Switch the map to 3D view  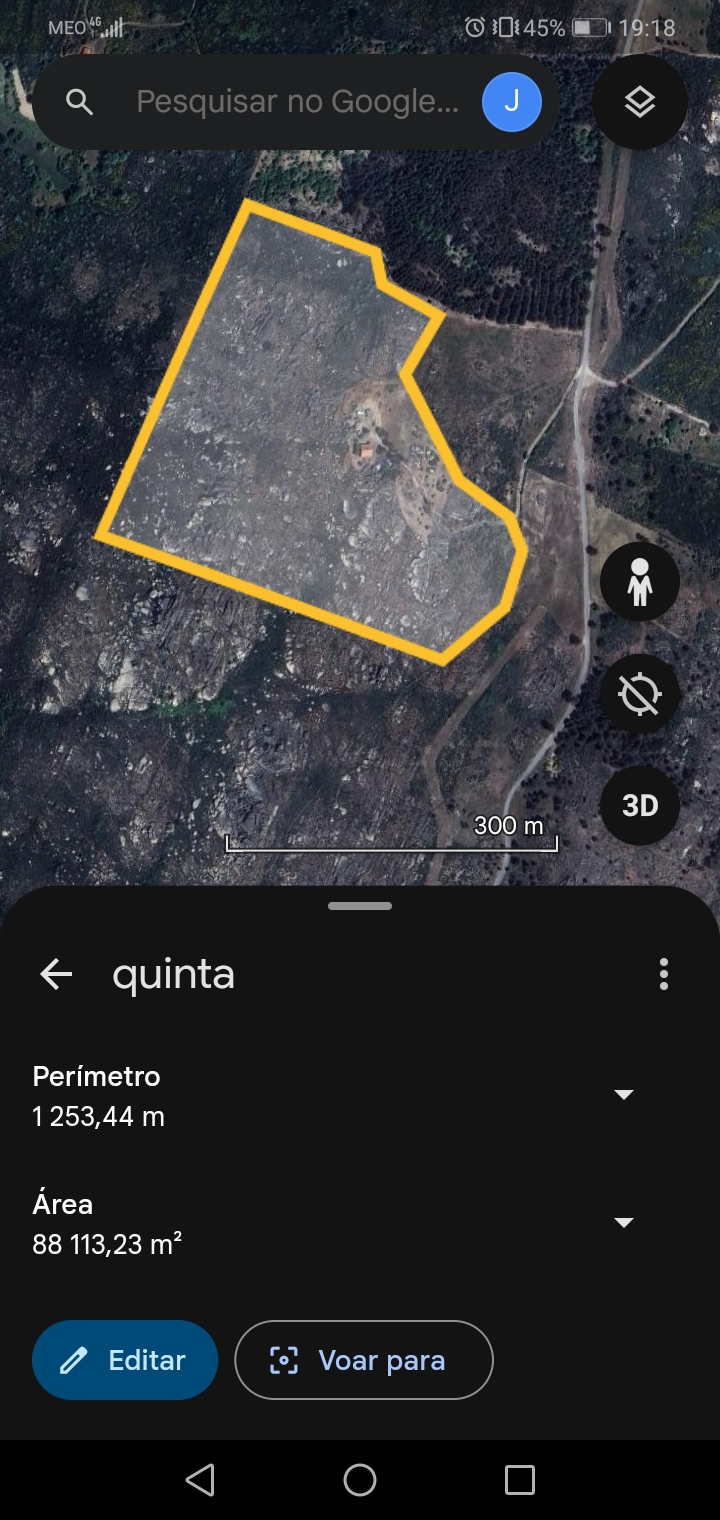pyautogui.click(x=640, y=806)
